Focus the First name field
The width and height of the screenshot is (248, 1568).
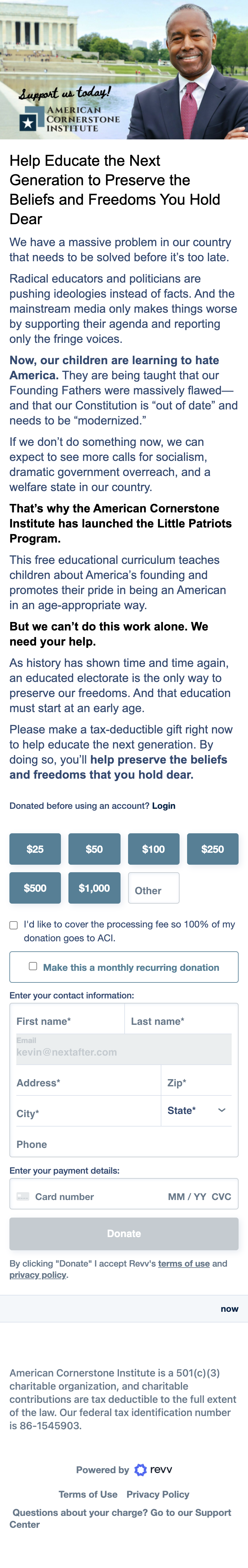pos(67,1021)
